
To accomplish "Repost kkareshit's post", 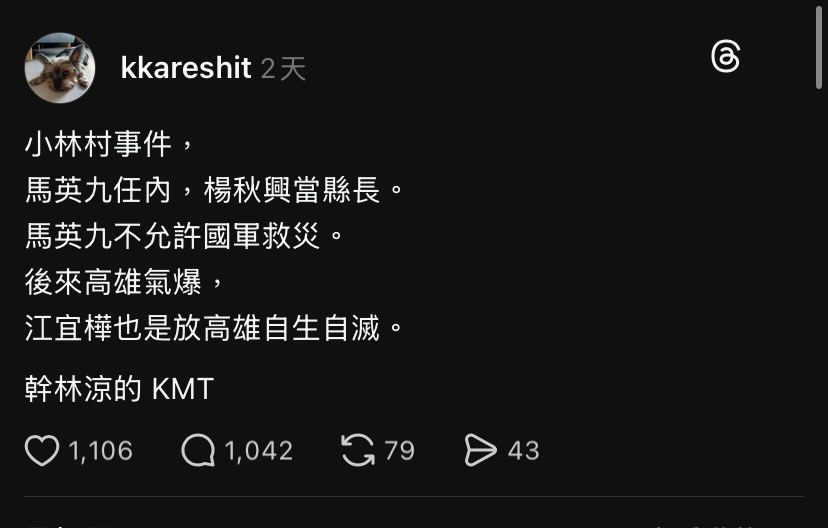I will [x=358, y=451].
